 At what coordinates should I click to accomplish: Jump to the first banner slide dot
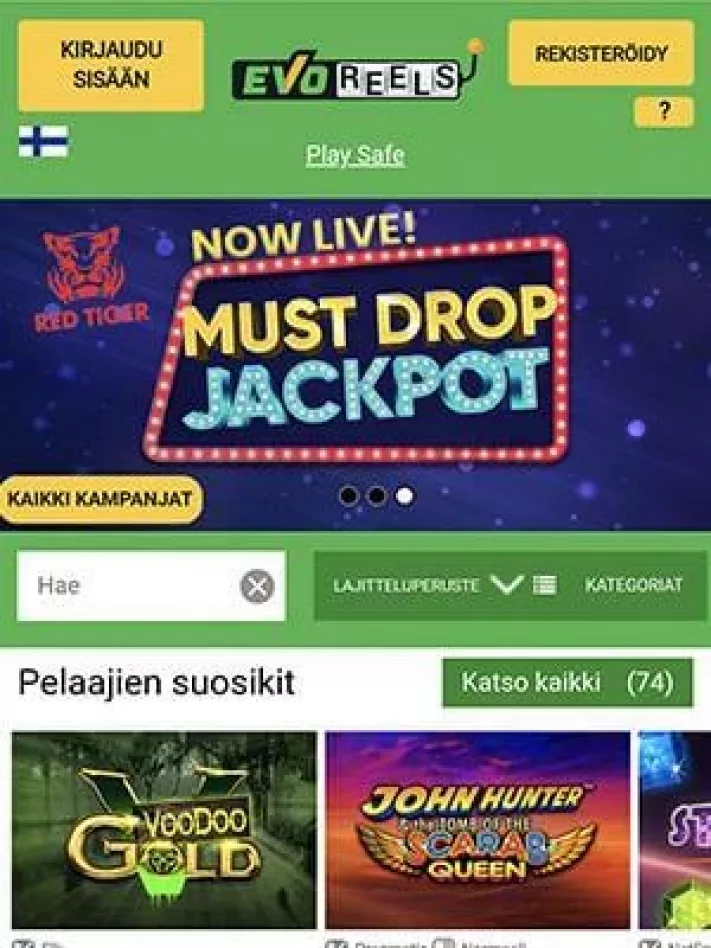tap(349, 496)
